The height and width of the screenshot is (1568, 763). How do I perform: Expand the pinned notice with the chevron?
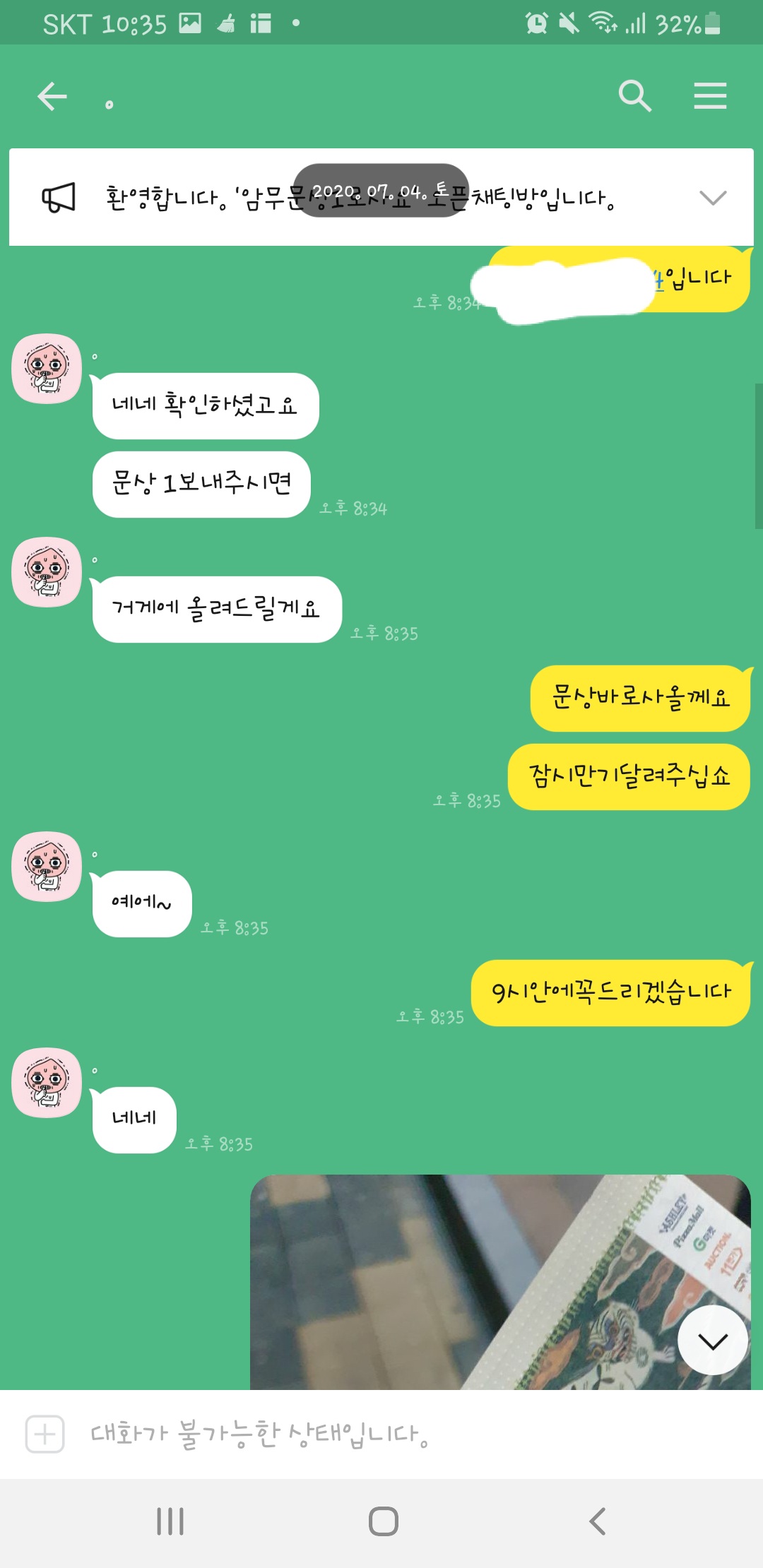tap(712, 198)
